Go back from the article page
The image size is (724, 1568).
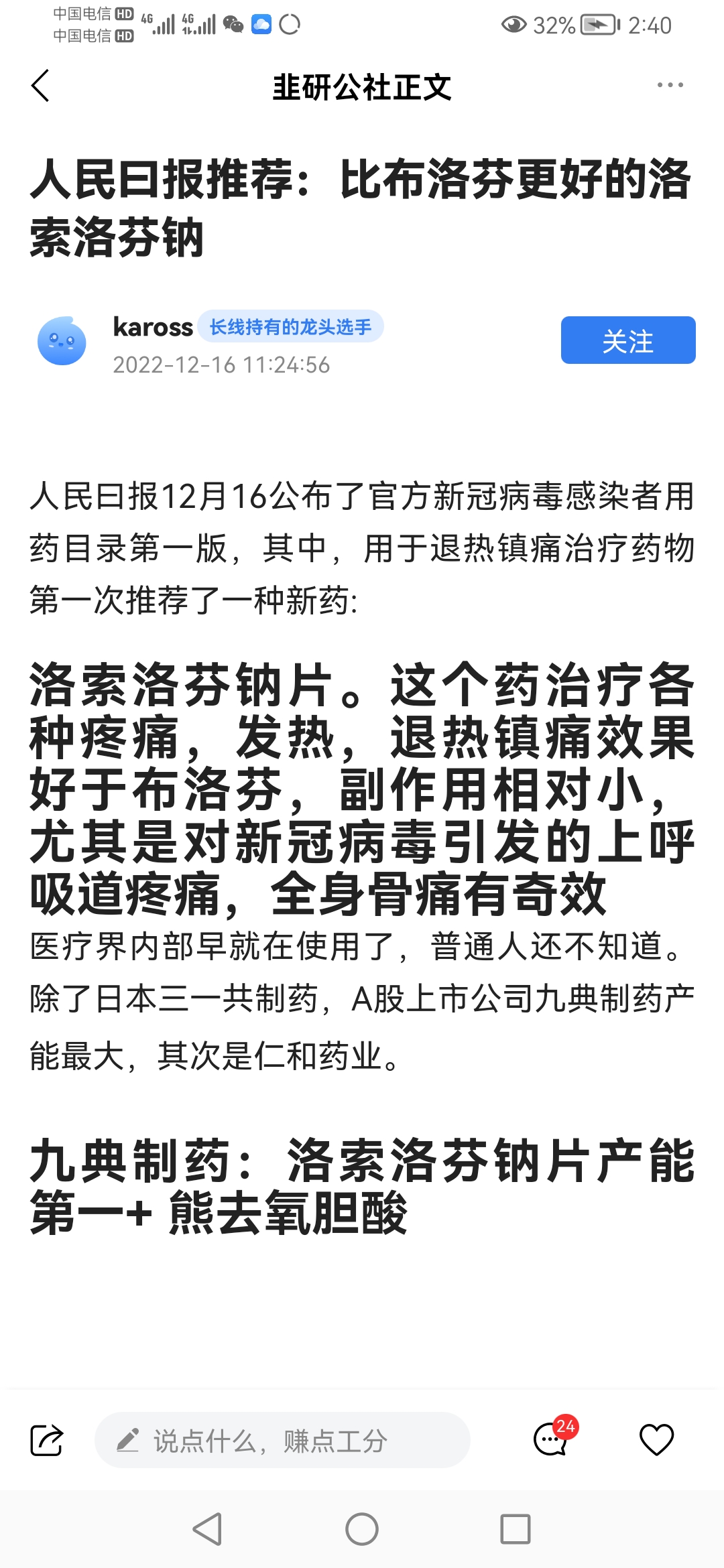(x=41, y=86)
